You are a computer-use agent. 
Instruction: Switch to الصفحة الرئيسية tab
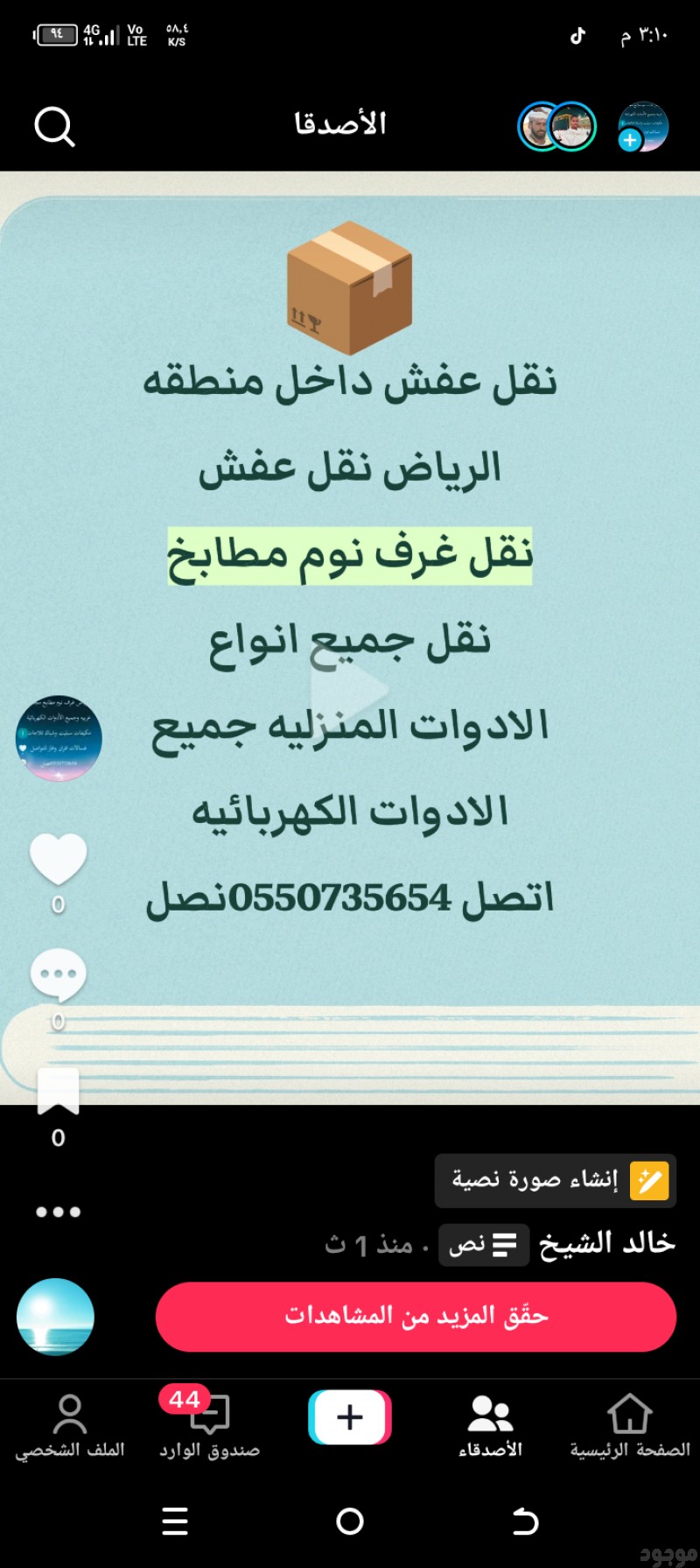(630, 1427)
